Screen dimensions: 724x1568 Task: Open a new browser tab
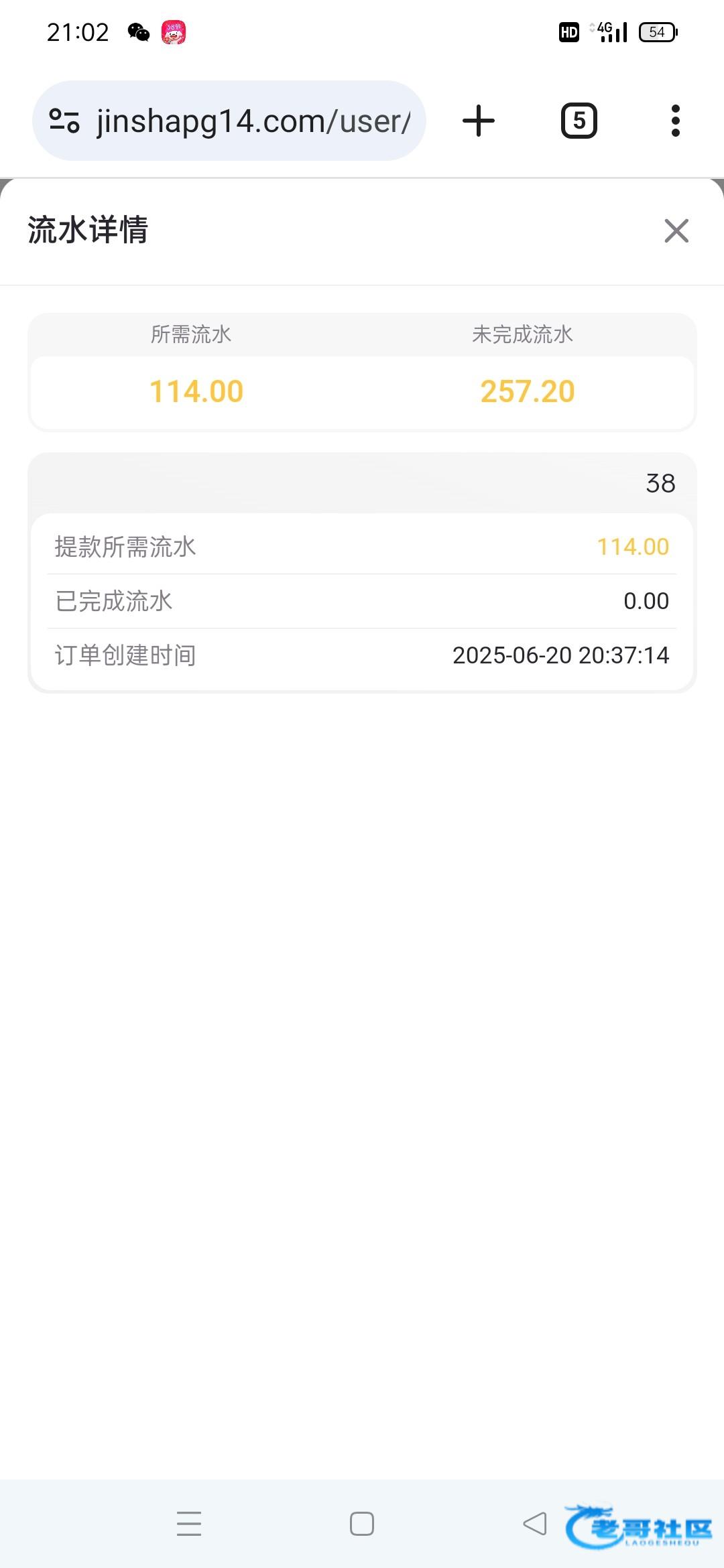479,121
